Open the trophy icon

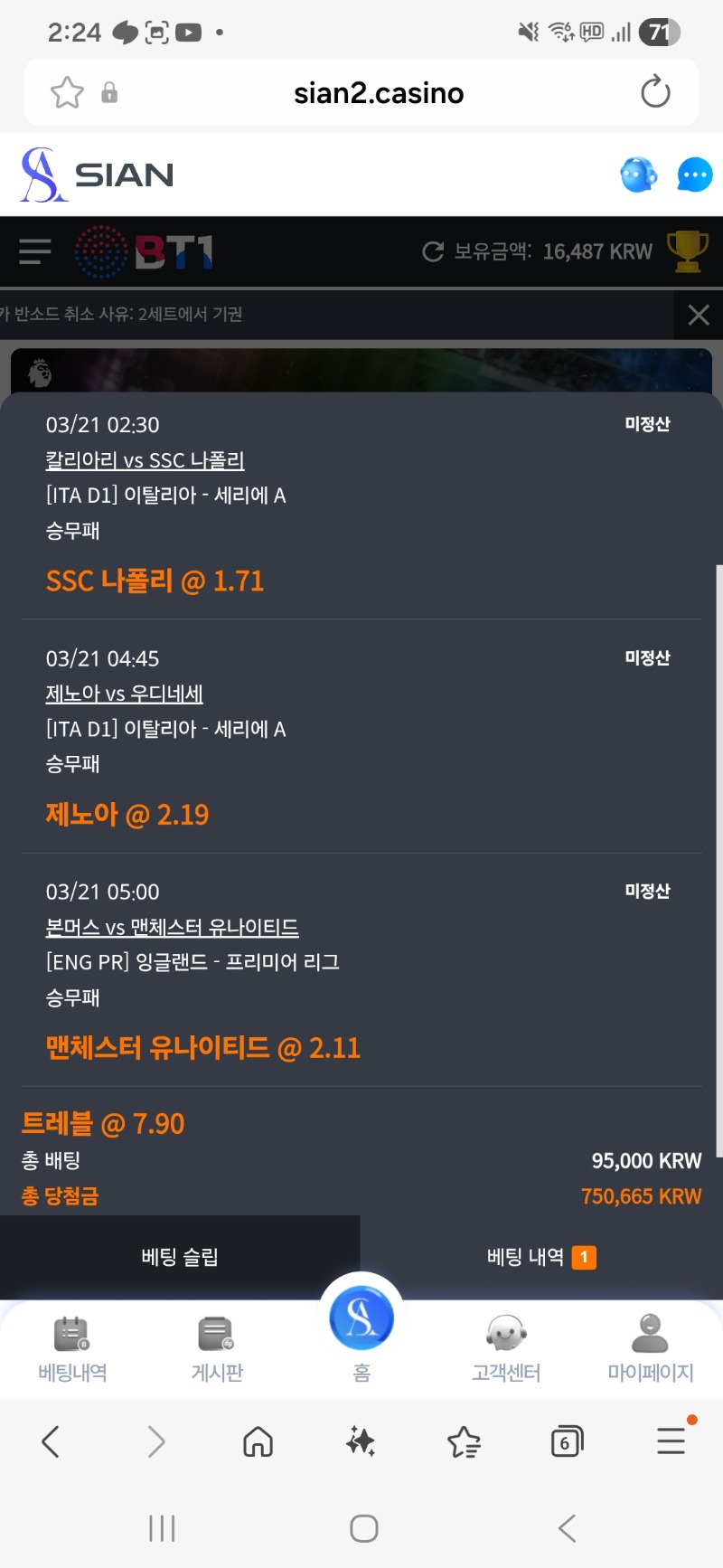click(687, 251)
